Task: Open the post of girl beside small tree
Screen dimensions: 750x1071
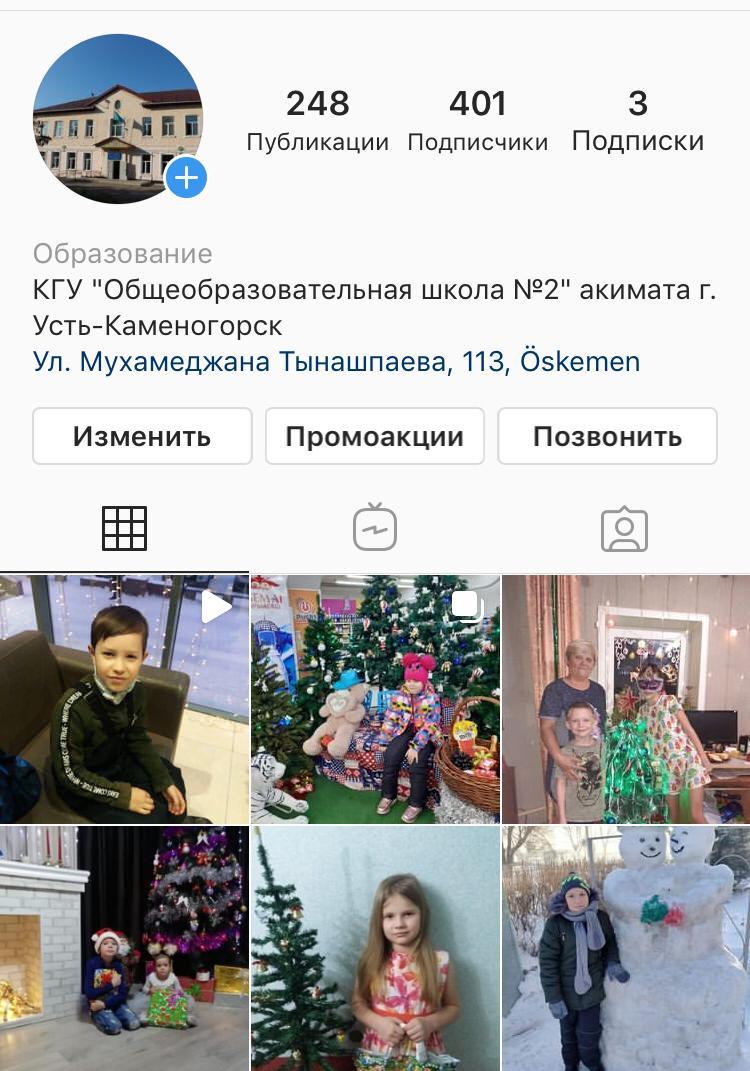Action: [x=375, y=948]
